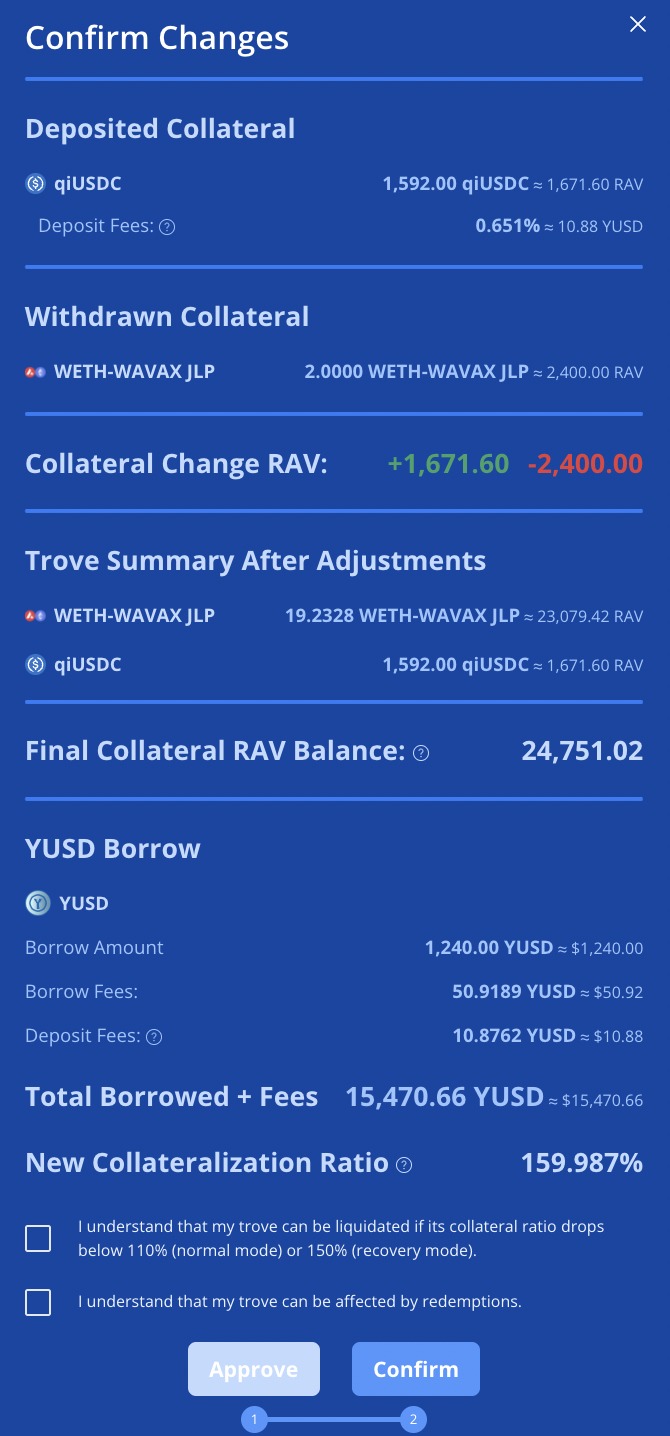Screen dimensions: 670x1436
Task: Open help icon for Final Collateral RAV Balance
Action: point(421,753)
